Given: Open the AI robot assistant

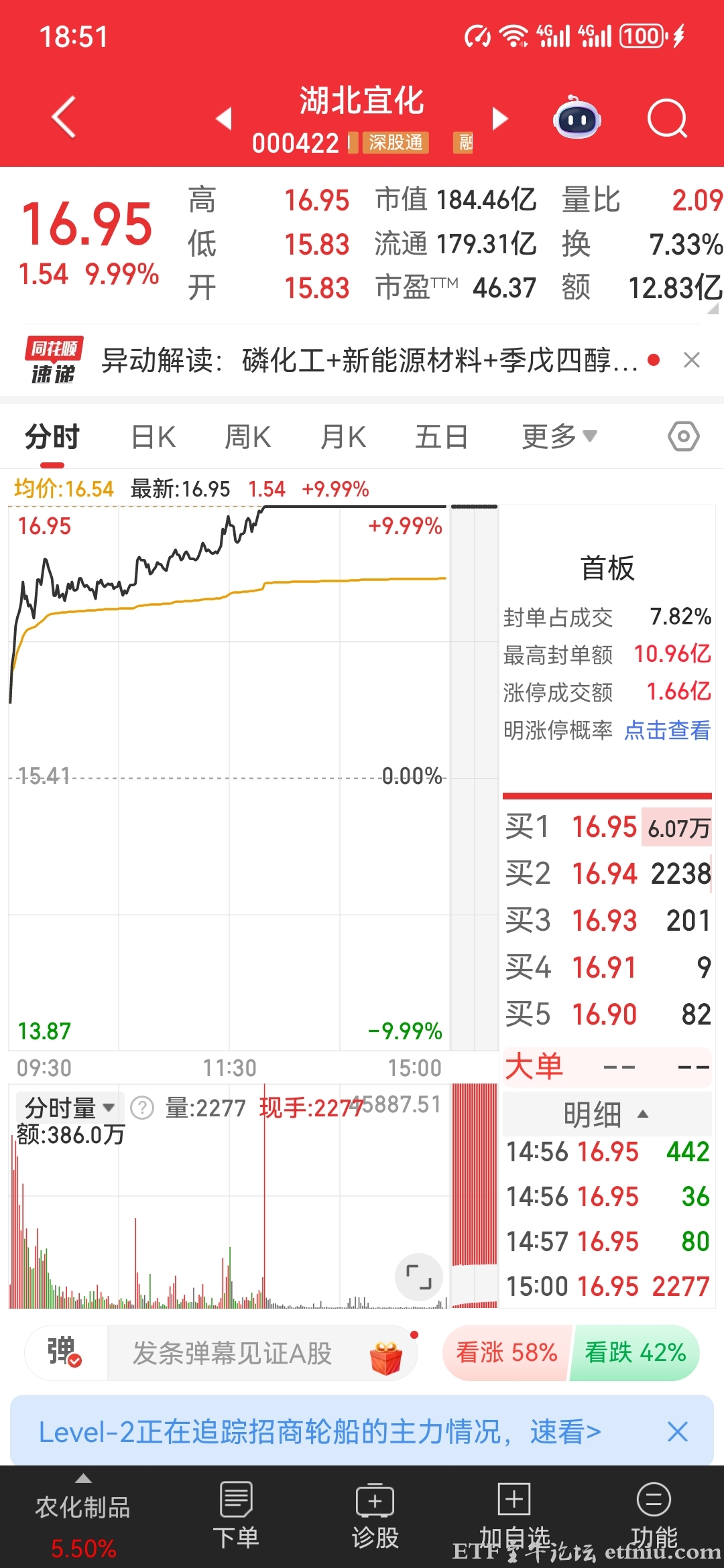Looking at the screenshot, I should click(x=578, y=117).
